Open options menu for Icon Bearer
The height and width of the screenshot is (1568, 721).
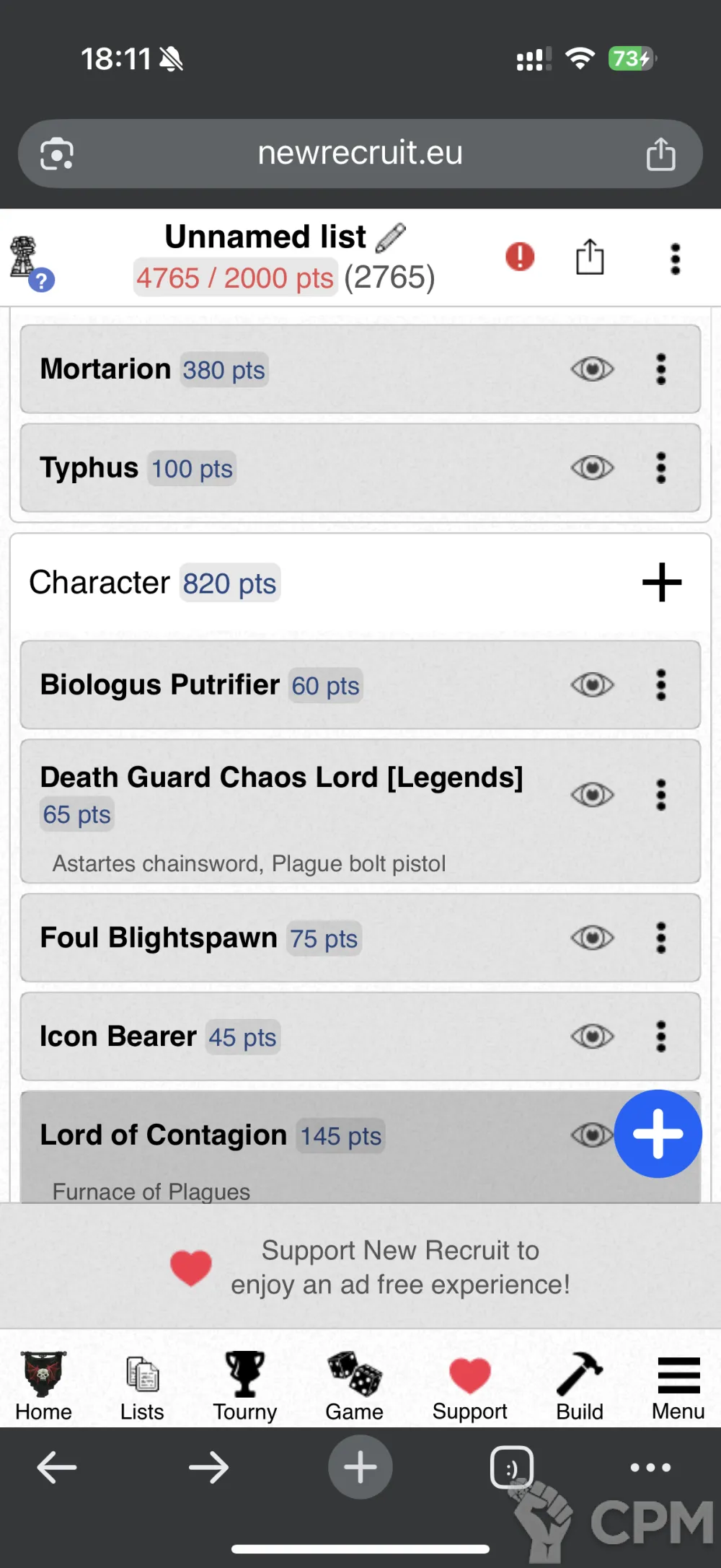pyautogui.click(x=660, y=1036)
